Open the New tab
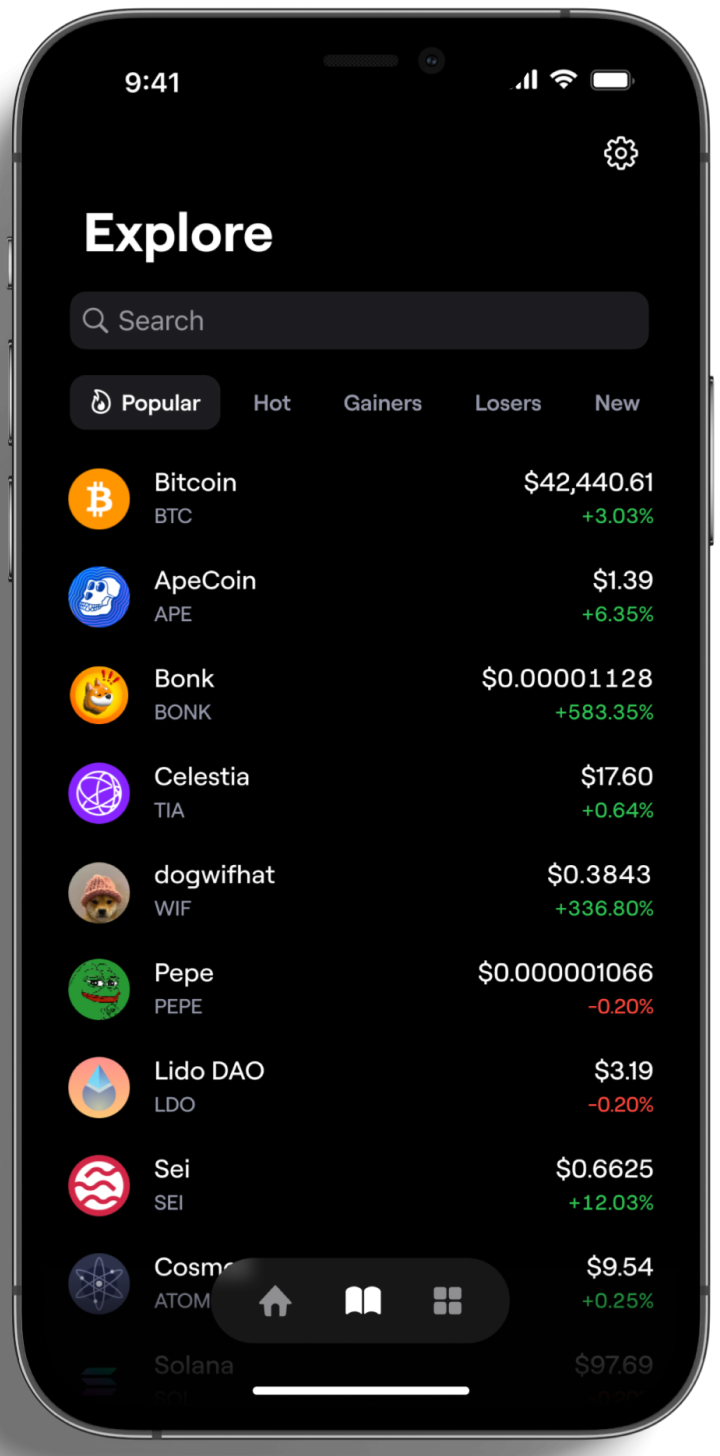This screenshot has width=720, height=1456. (616, 403)
